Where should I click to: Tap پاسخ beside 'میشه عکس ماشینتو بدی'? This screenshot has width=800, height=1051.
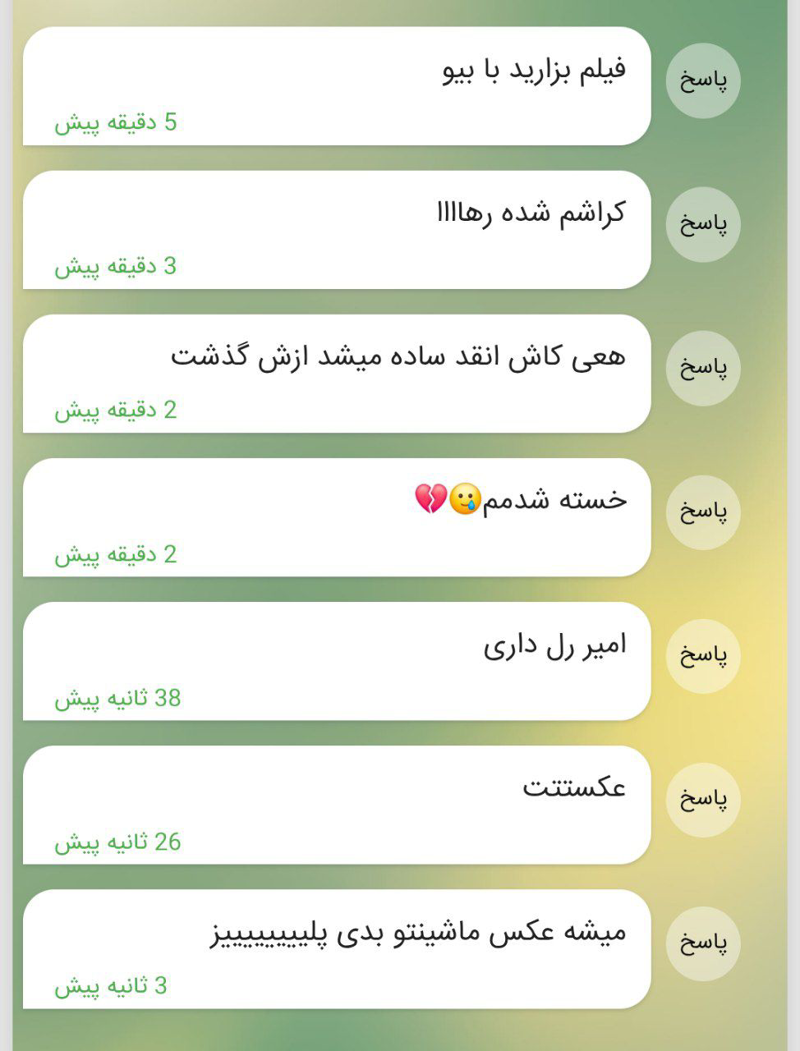703,943
